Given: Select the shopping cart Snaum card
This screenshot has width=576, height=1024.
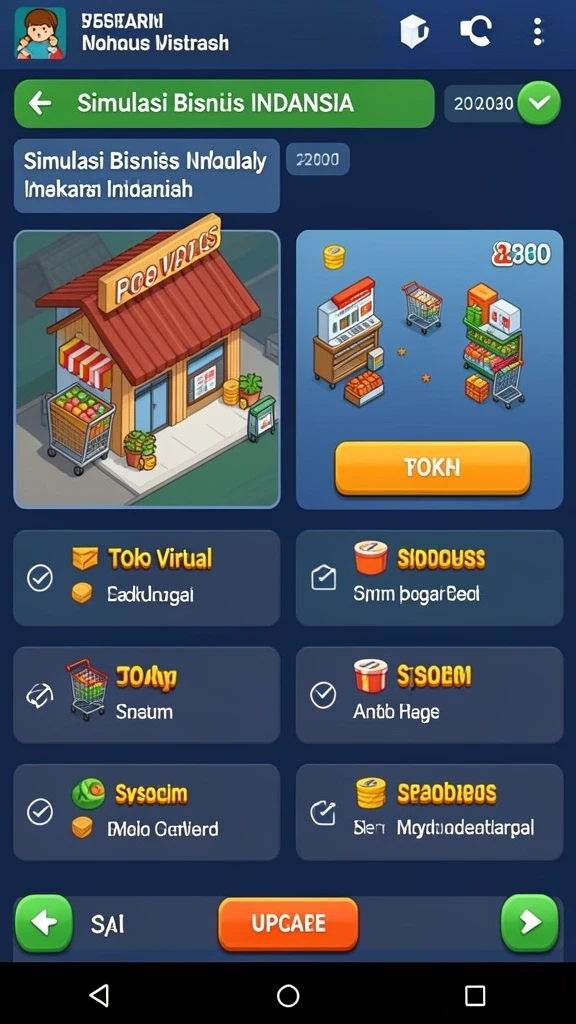Looking at the screenshot, I should (147, 694).
